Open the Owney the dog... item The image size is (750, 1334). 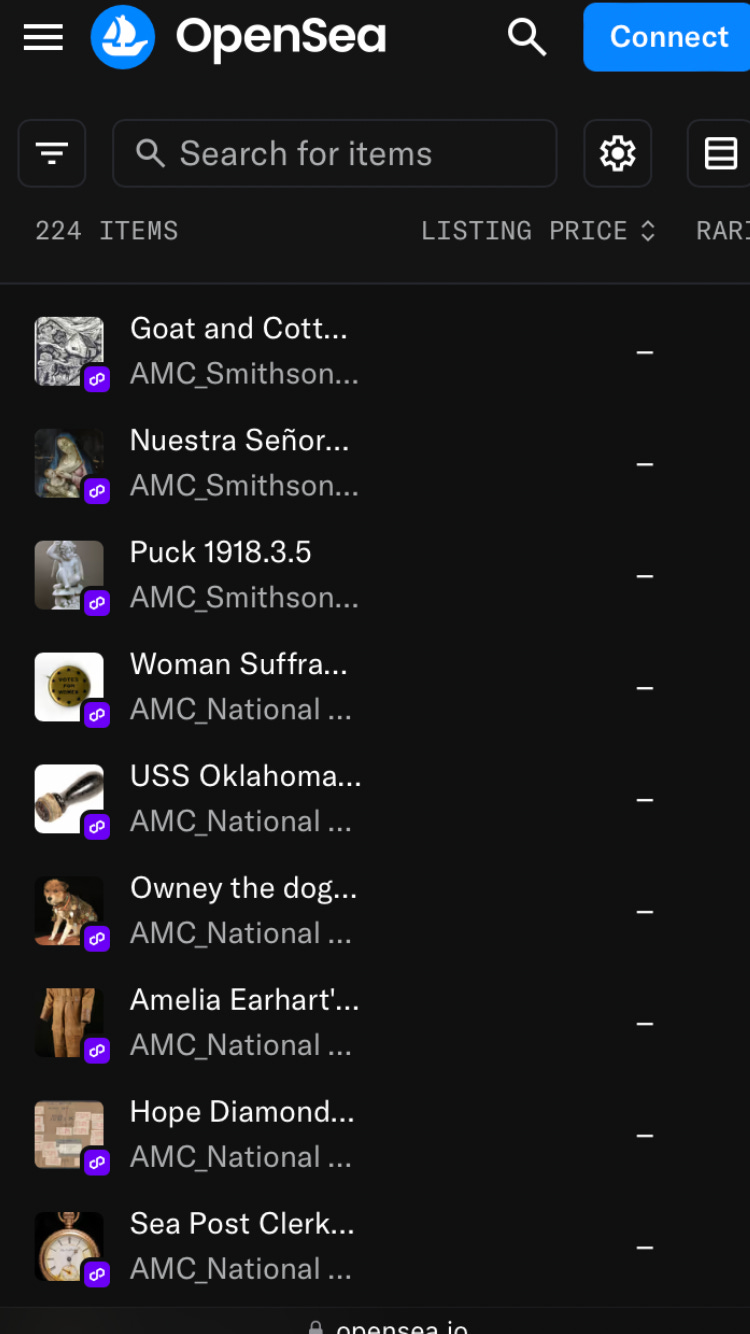click(243, 889)
